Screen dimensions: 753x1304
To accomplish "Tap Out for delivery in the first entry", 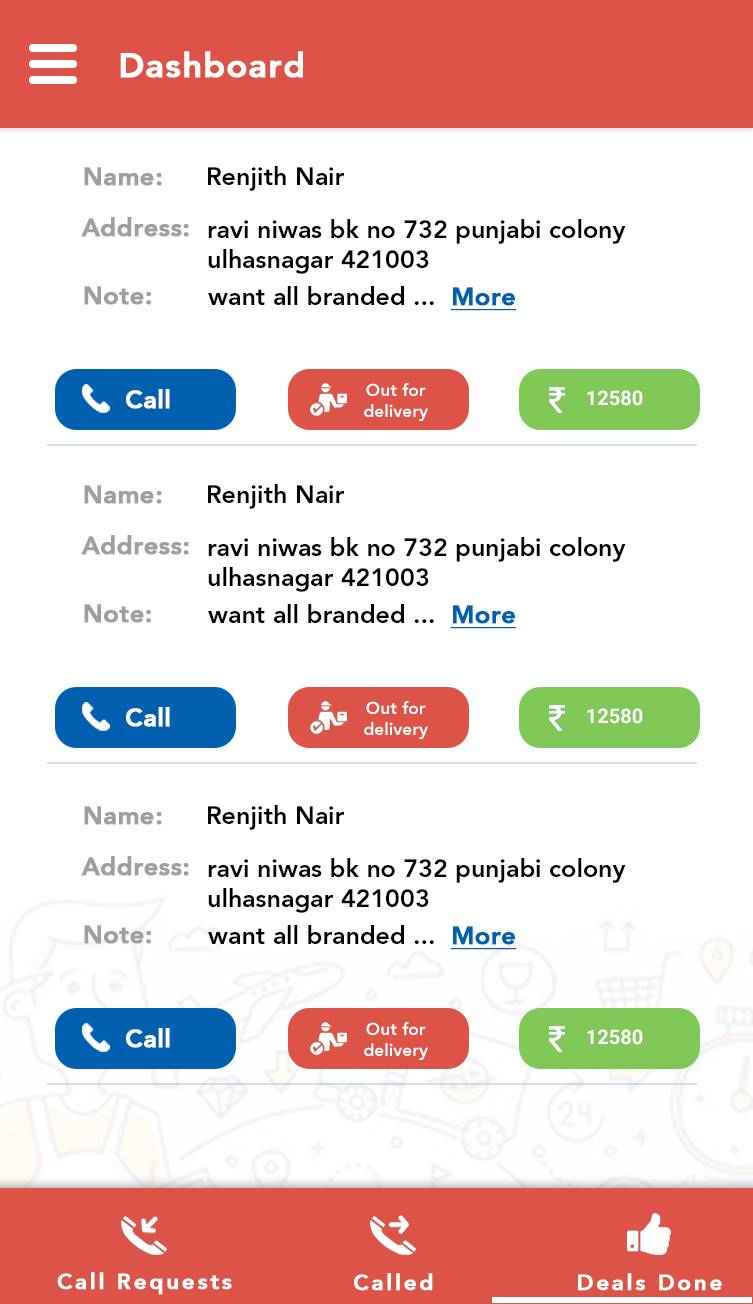I will tap(378, 399).
